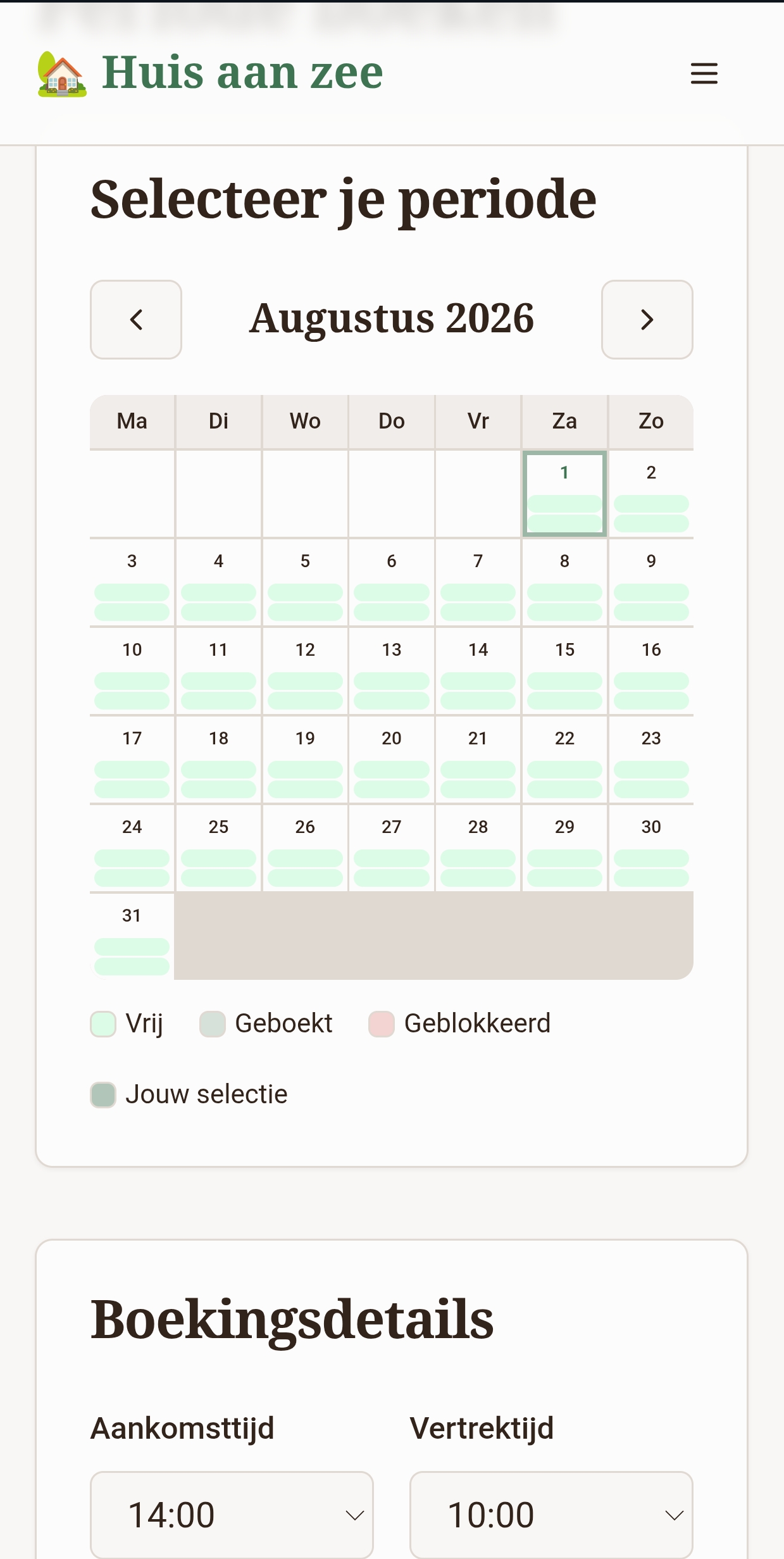Tap the Huis aan zee logo link

[x=210, y=73]
